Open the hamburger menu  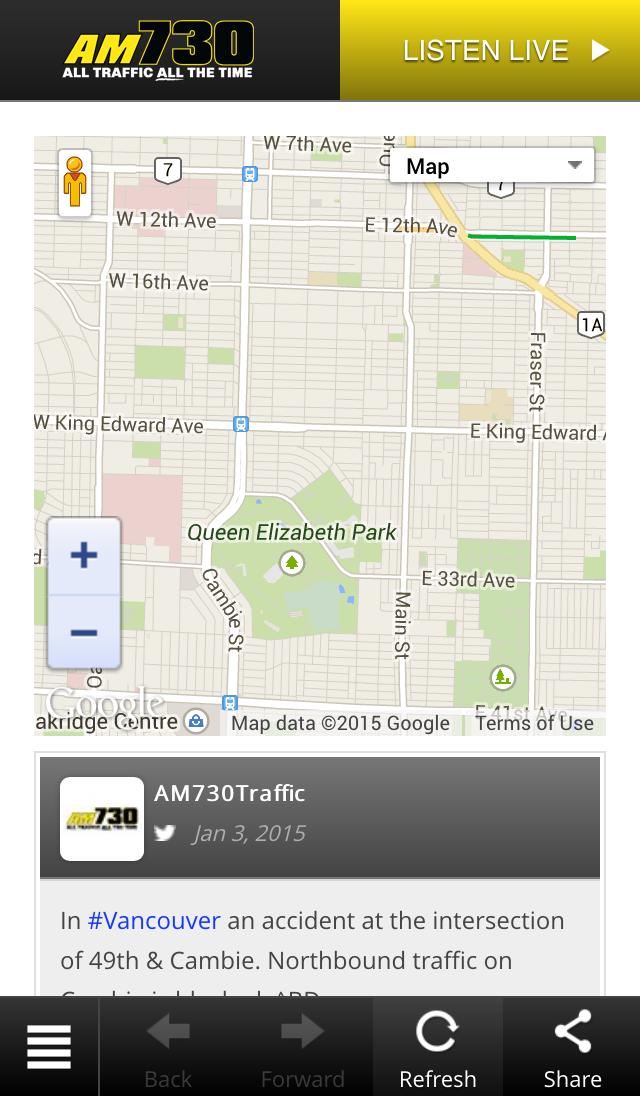coord(49,1047)
